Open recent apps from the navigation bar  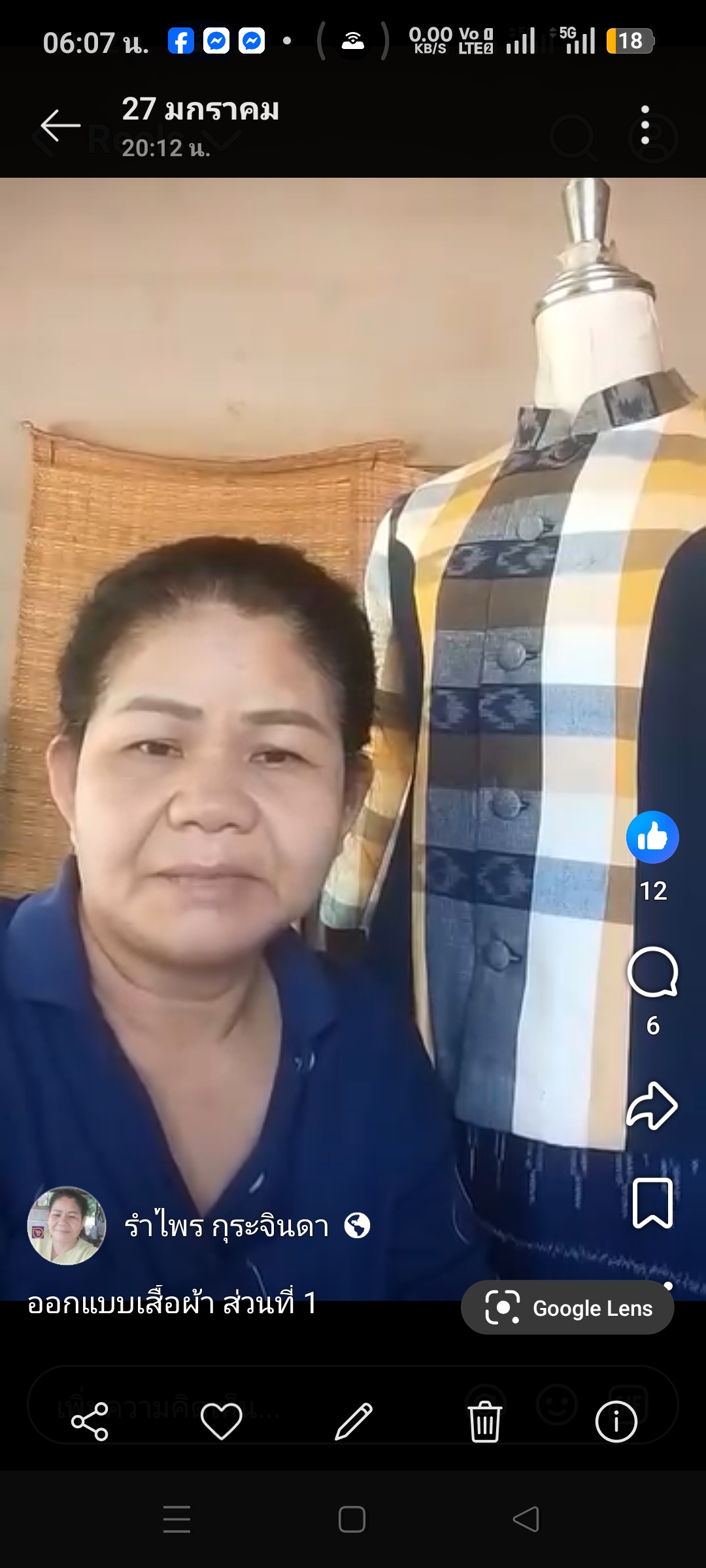(176, 1519)
